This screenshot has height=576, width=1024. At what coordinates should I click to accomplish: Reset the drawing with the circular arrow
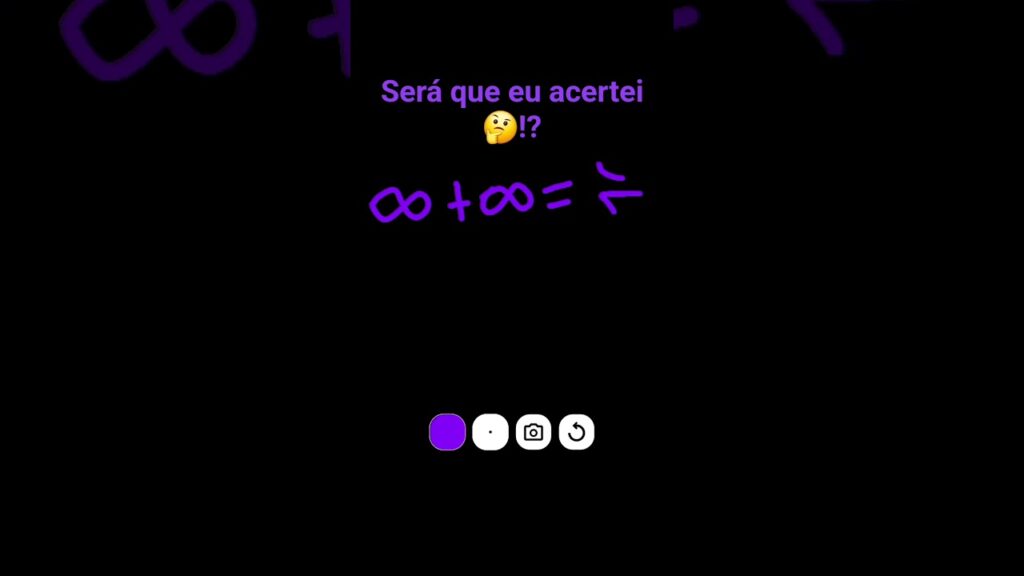pos(576,432)
